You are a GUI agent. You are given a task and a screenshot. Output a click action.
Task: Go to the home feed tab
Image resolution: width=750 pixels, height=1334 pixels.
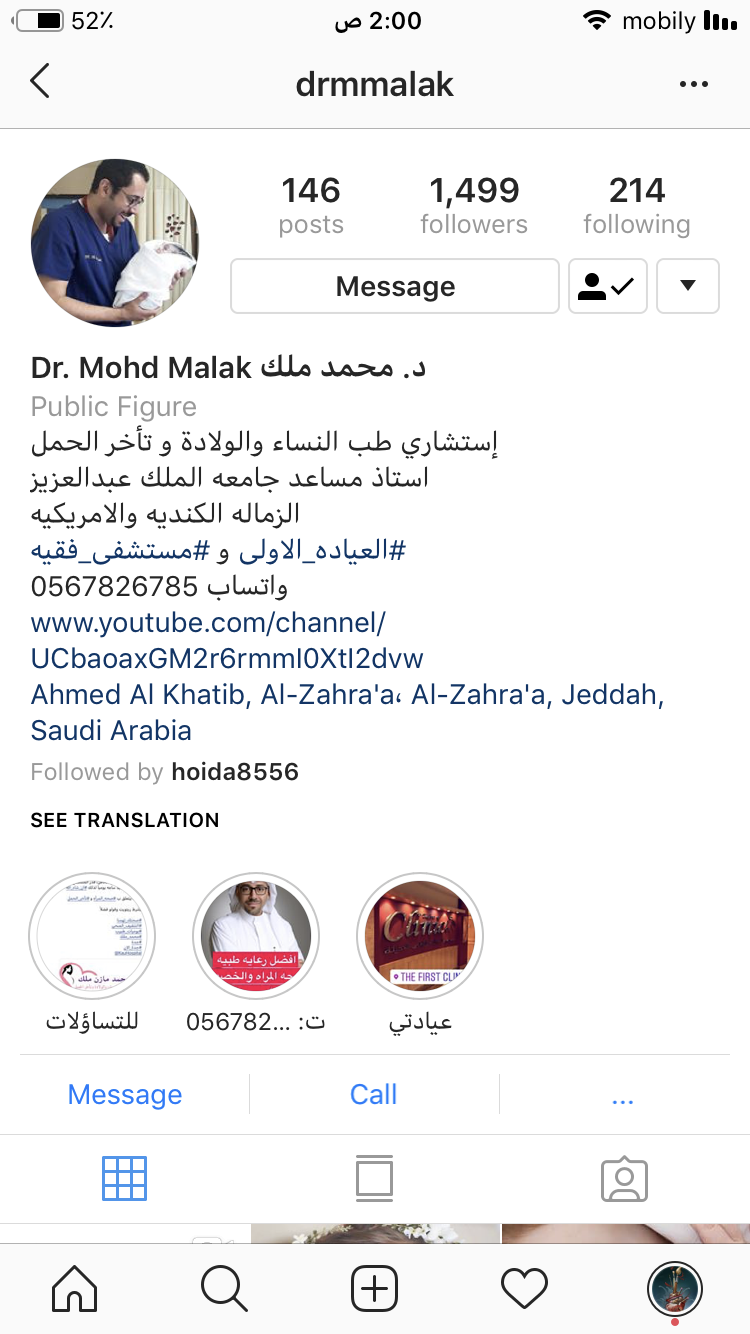pyautogui.click(x=75, y=1289)
